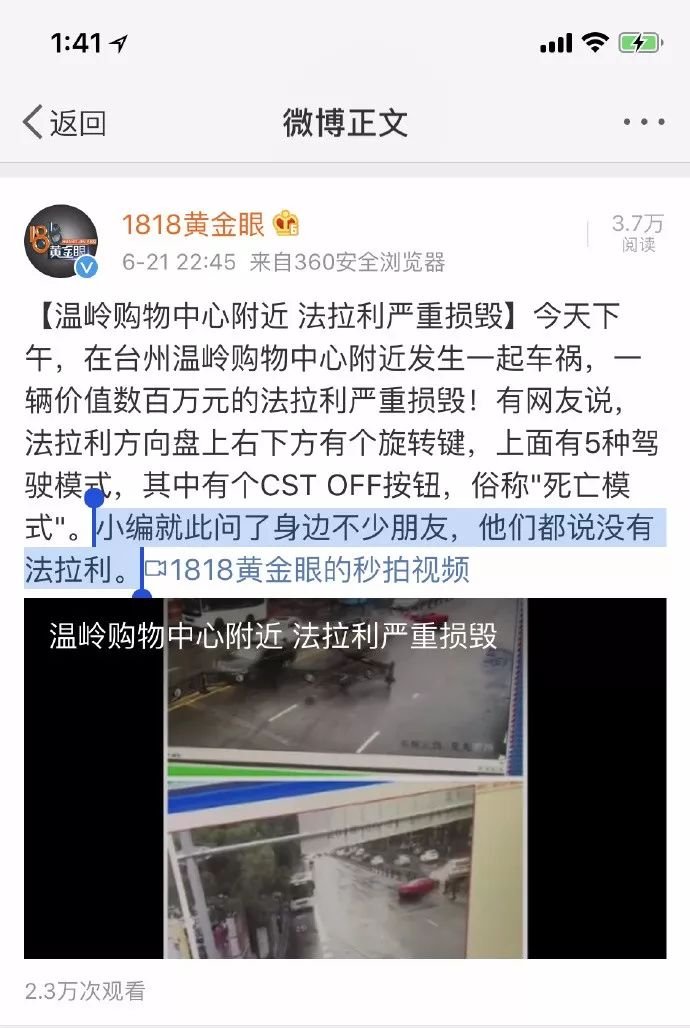690x1028 pixels.
Task: Go back with 返回 button
Action: pos(64,123)
